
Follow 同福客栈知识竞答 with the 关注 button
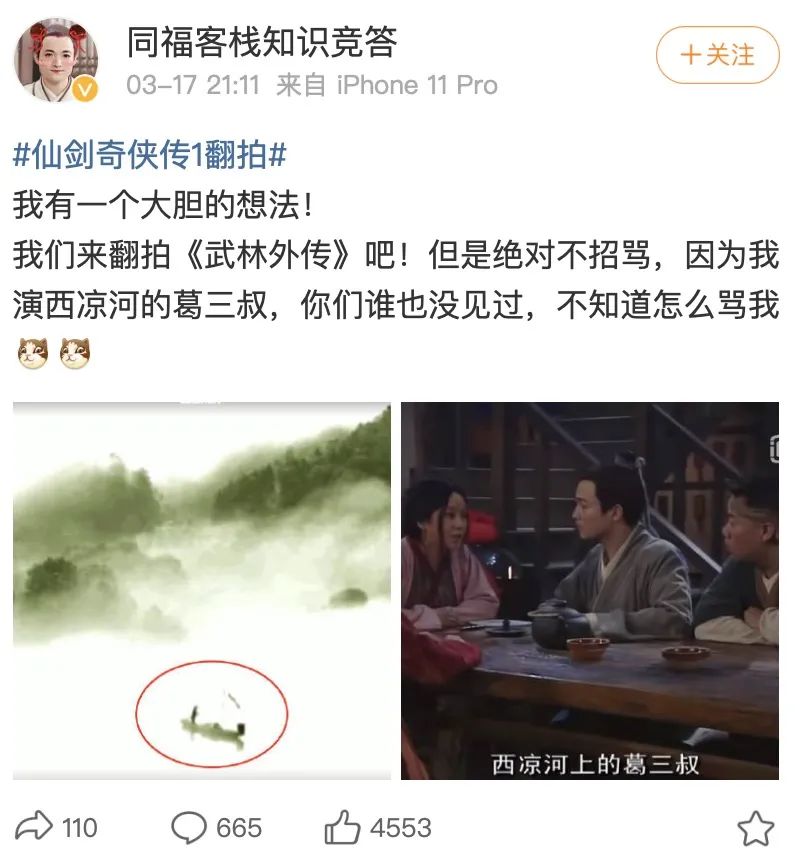(718, 55)
